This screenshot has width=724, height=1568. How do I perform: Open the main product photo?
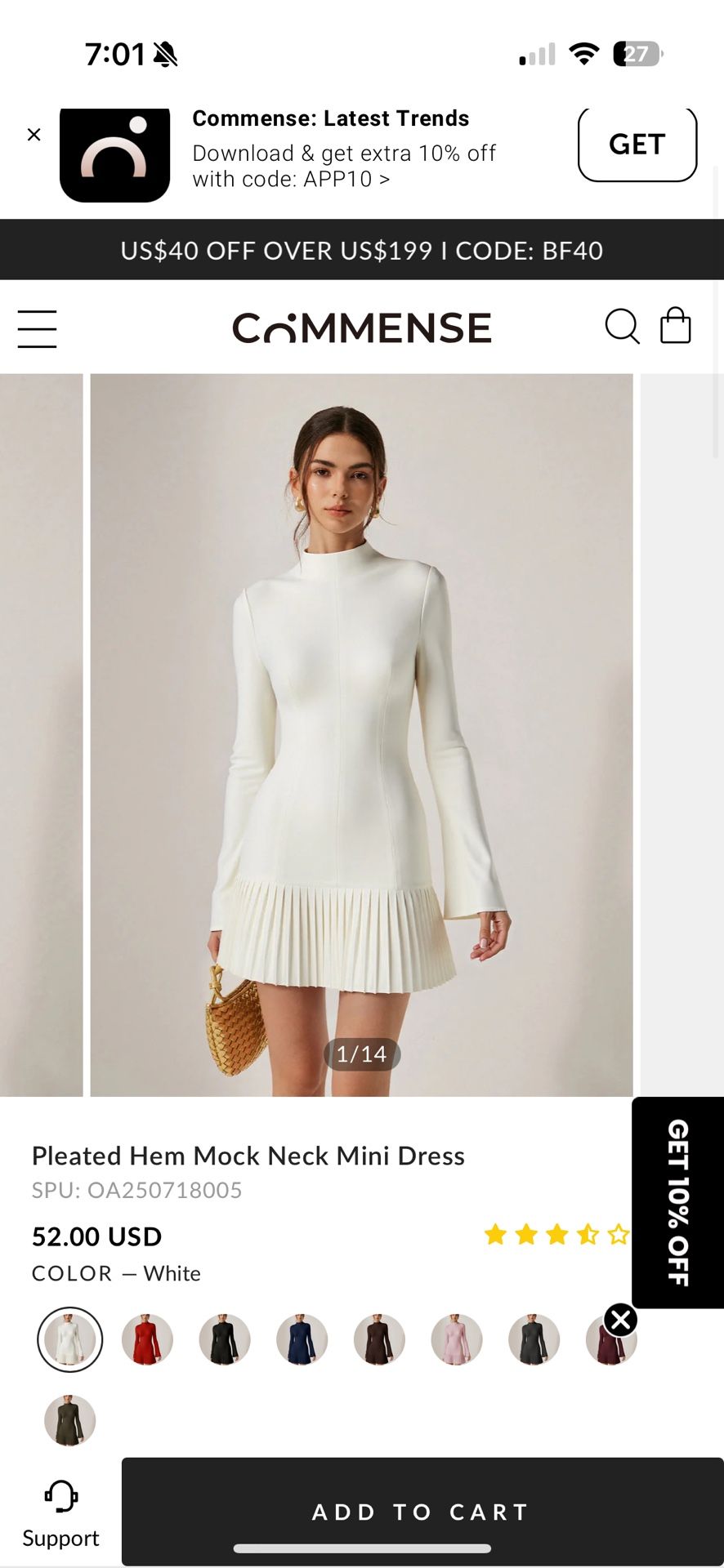click(x=361, y=735)
